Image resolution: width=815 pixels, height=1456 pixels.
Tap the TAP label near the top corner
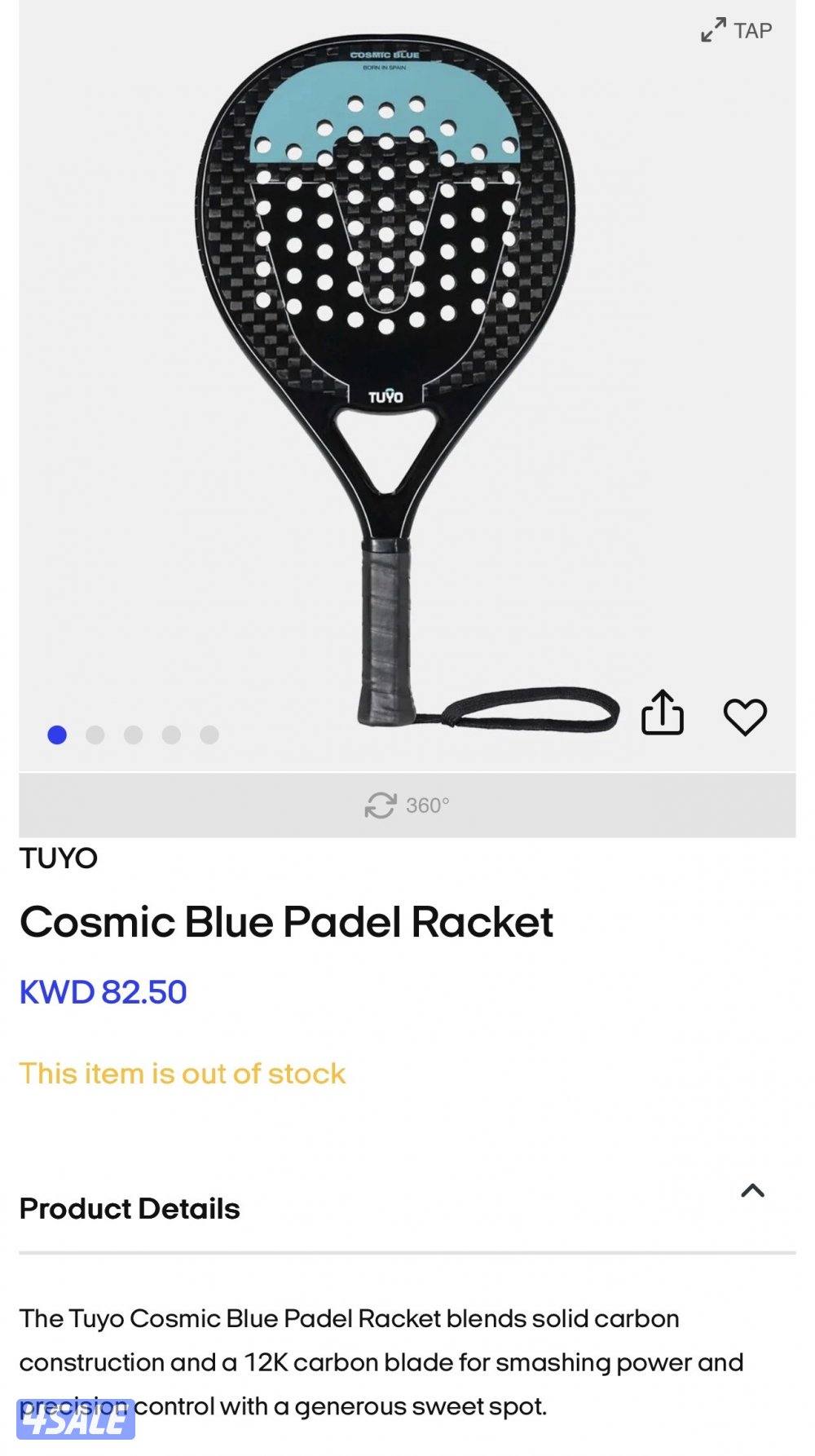click(x=754, y=31)
